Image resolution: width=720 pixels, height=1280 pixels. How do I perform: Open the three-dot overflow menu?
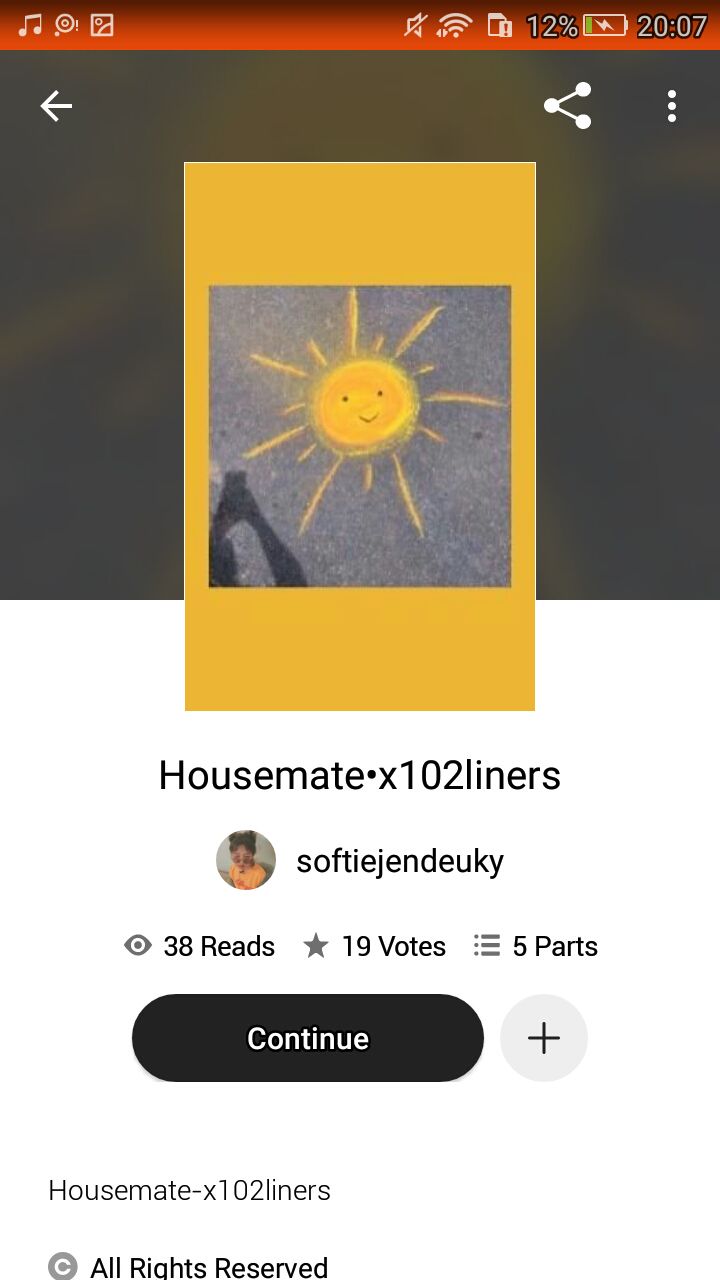[671, 106]
